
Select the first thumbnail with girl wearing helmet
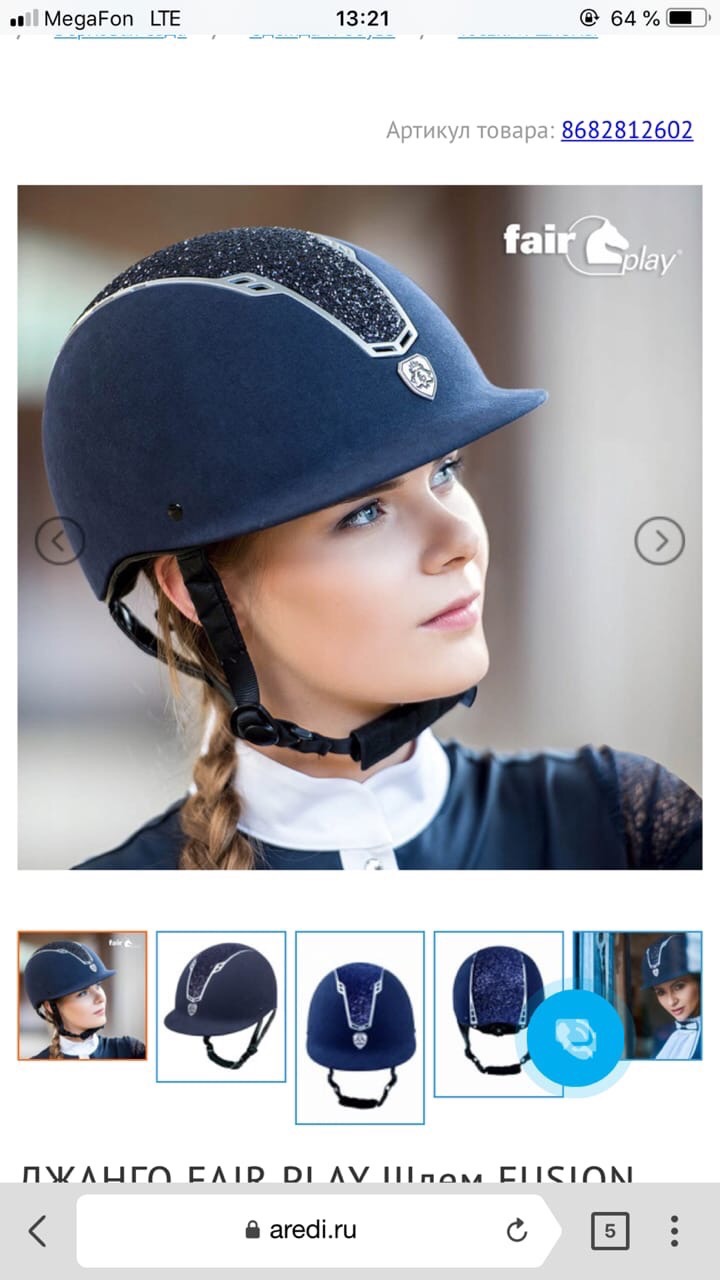[82, 995]
